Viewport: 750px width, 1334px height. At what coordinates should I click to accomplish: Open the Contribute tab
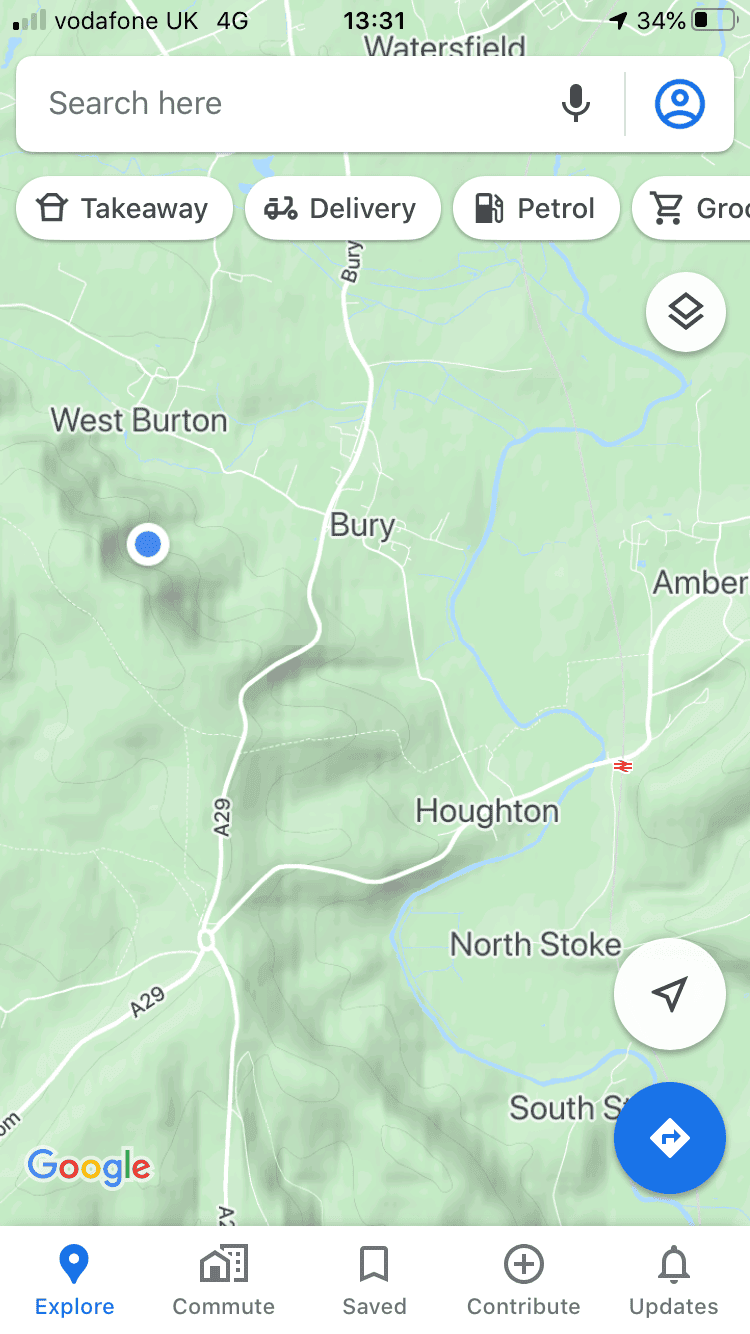pos(524,1280)
